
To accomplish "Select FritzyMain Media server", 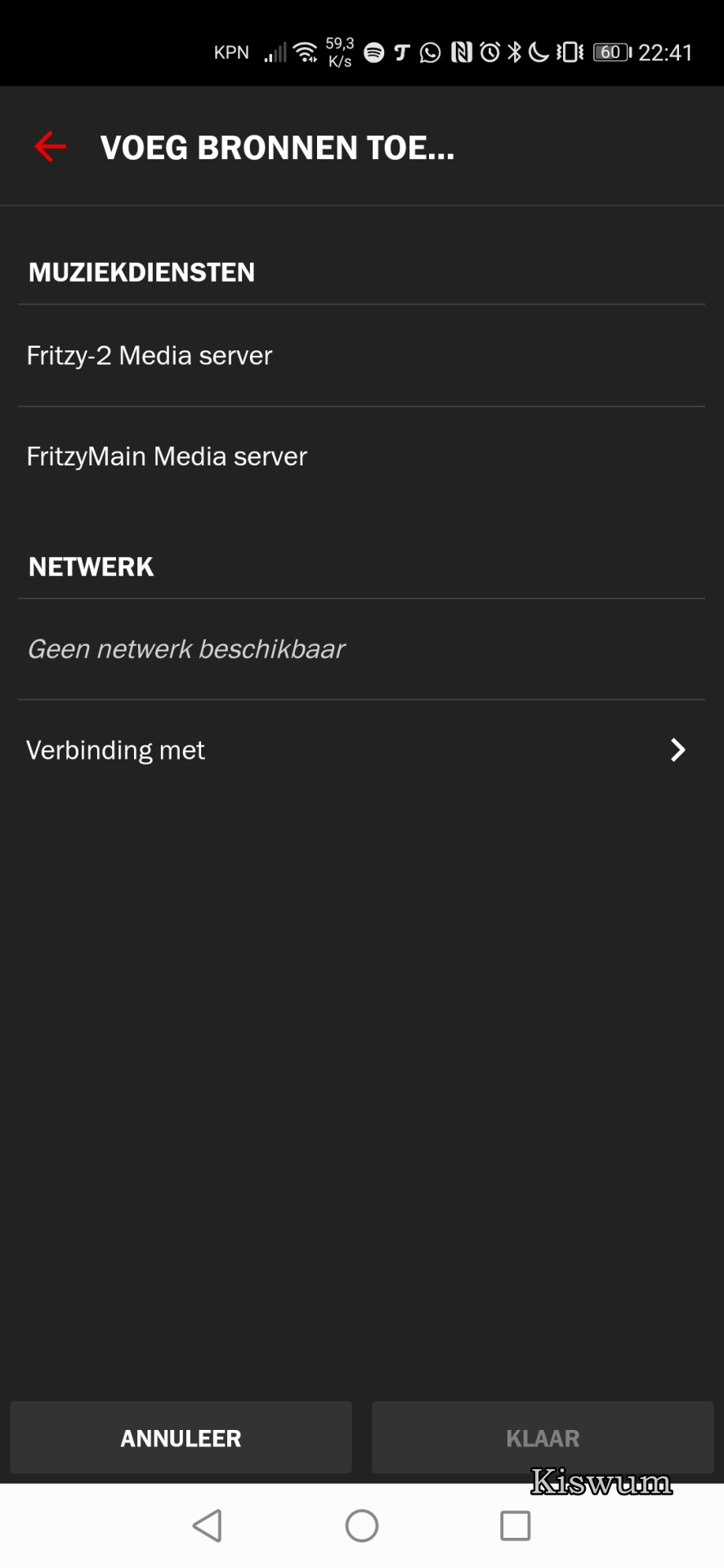I will coord(361,457).
